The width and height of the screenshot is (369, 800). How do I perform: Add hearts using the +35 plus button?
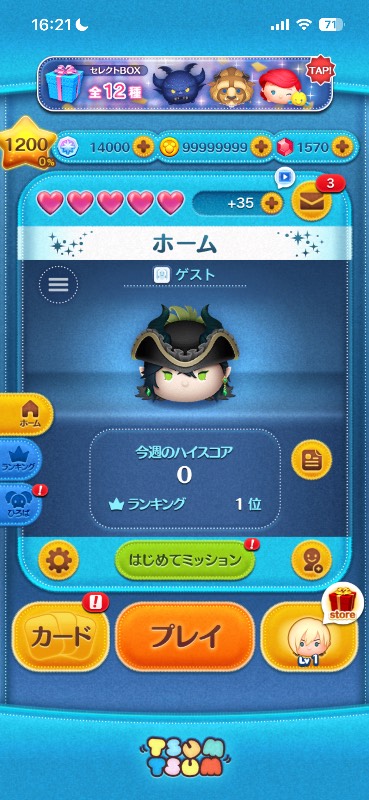[272, 203]
